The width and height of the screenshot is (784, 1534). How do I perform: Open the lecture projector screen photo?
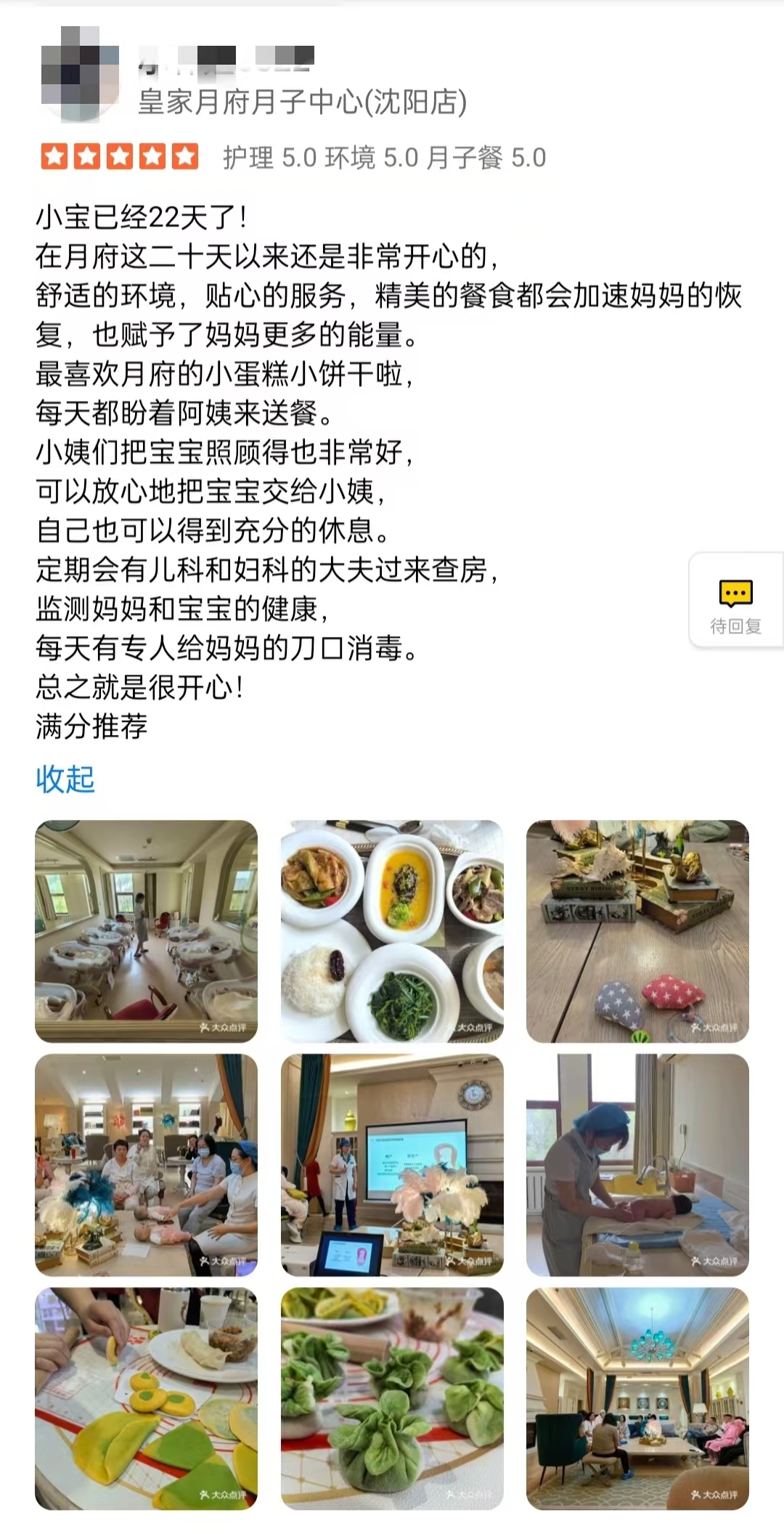(392, 1165)
